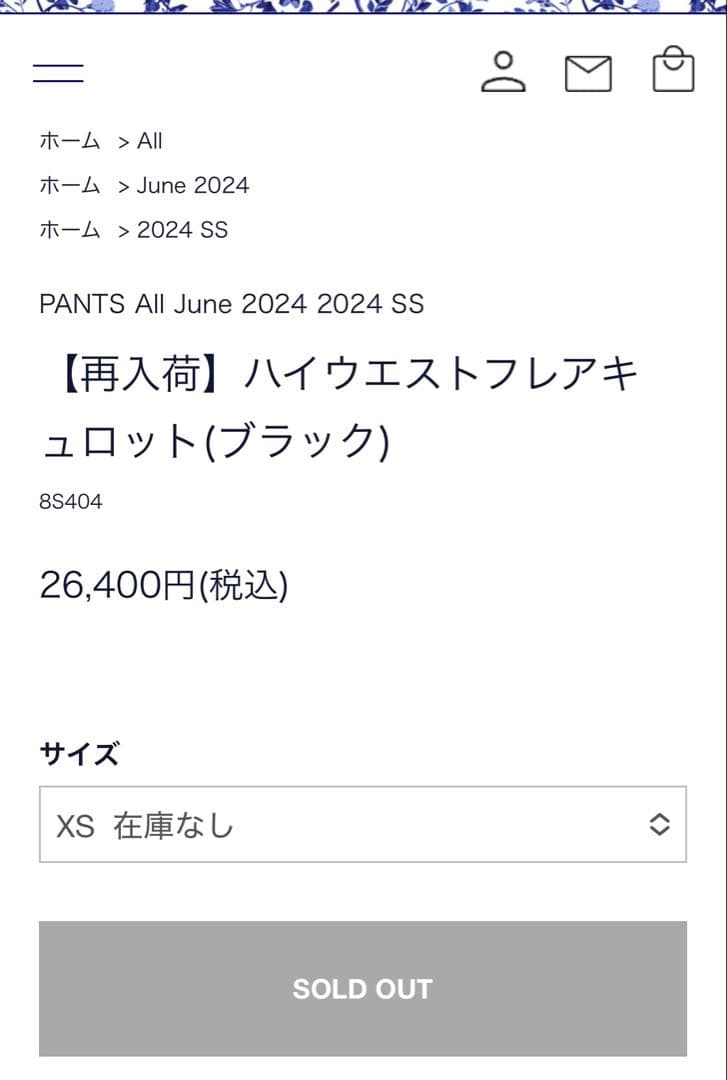Click the product code 8S404
727x1080 pixels.
point(70,501)
